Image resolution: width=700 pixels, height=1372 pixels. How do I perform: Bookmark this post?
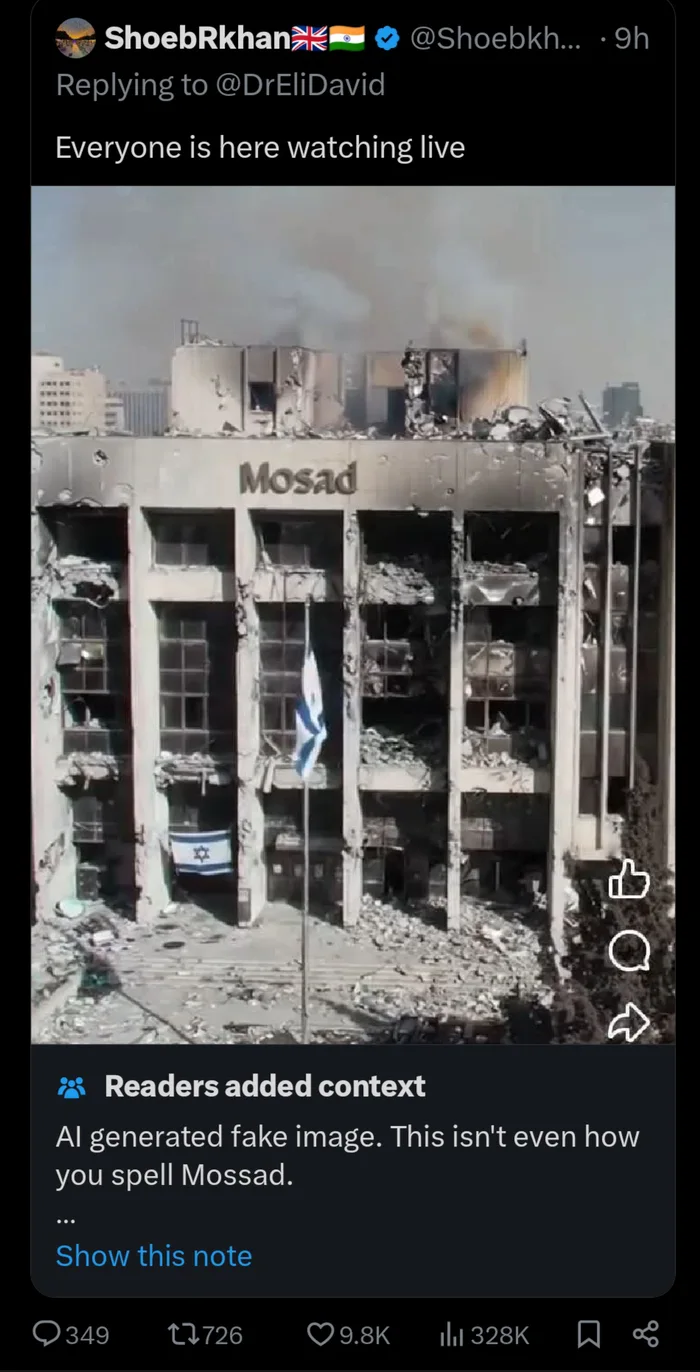589,1333
